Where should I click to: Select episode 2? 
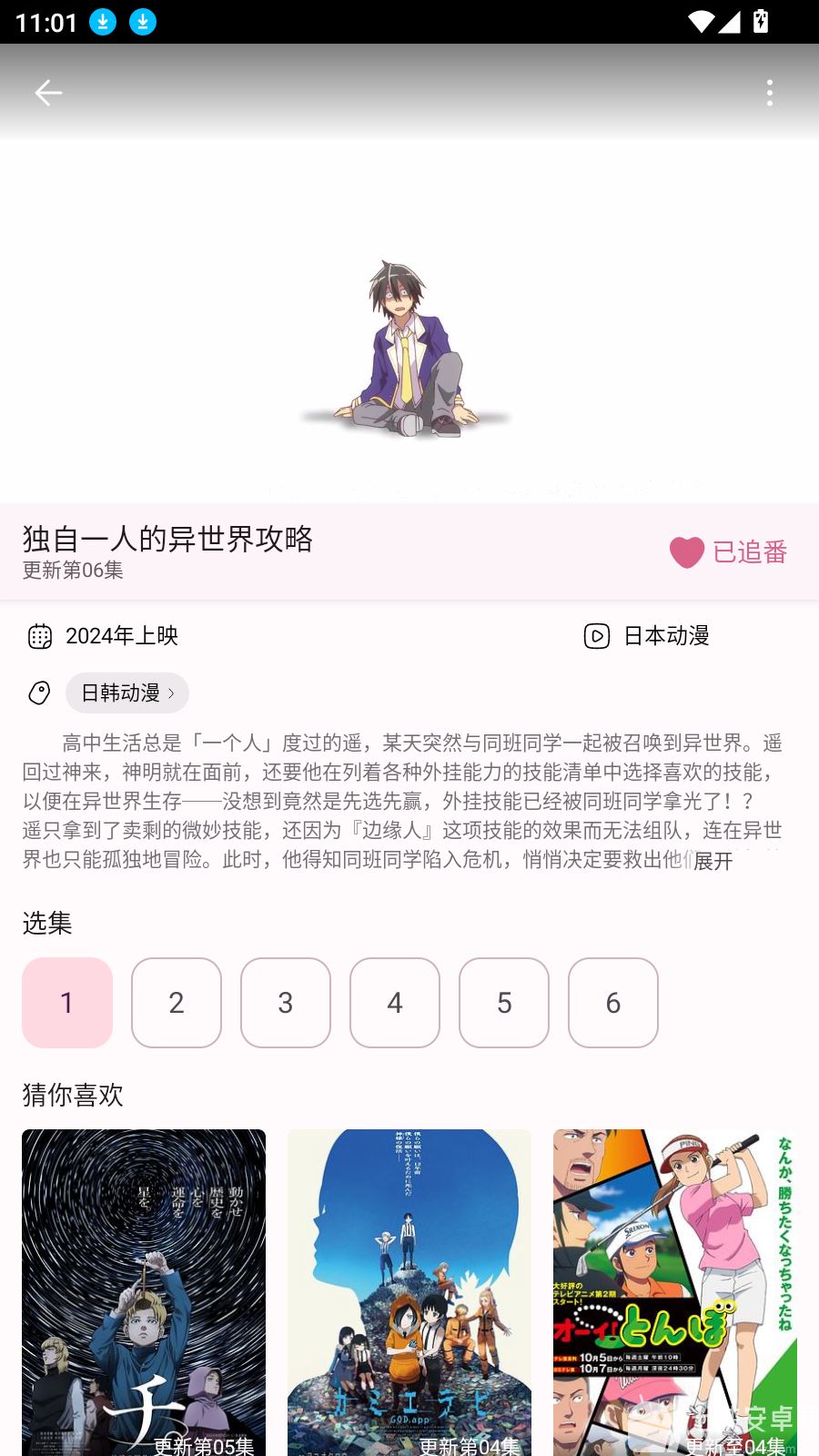(x=177, y=1003)
